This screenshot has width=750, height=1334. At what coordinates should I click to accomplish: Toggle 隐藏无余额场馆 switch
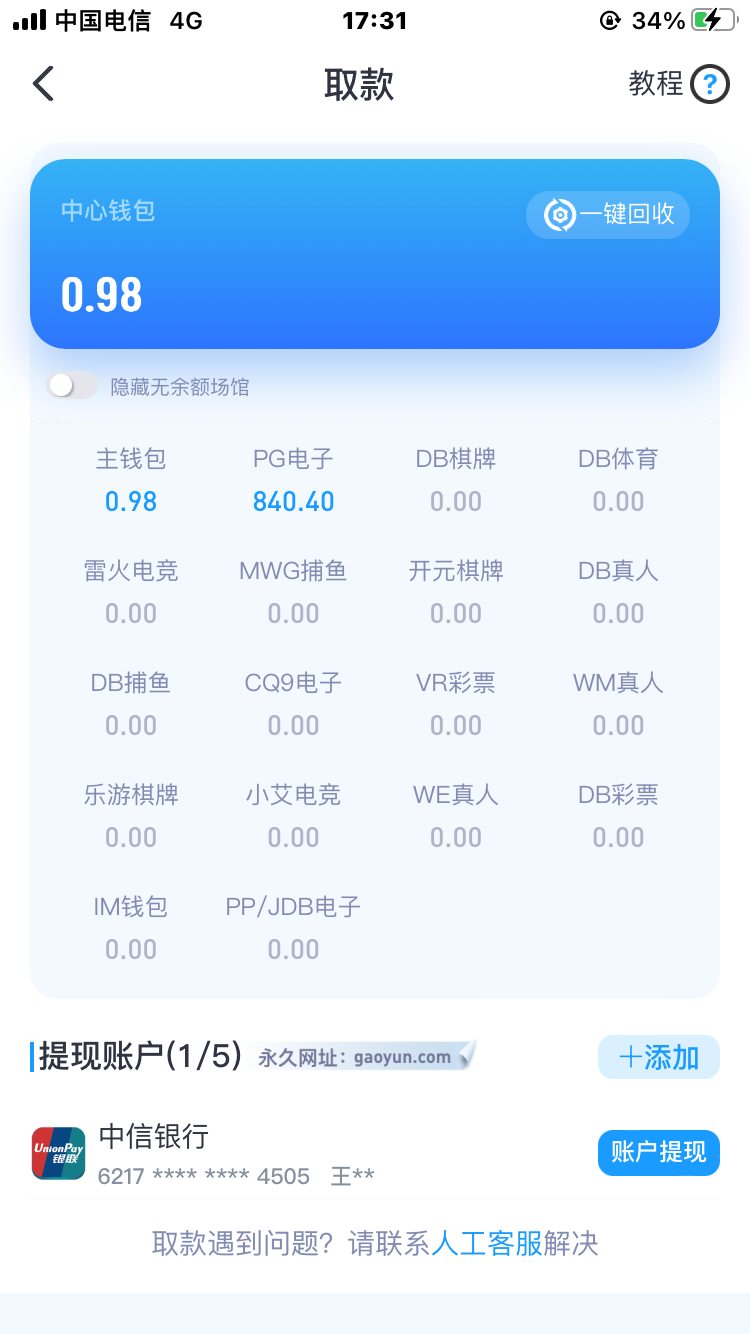72,386
